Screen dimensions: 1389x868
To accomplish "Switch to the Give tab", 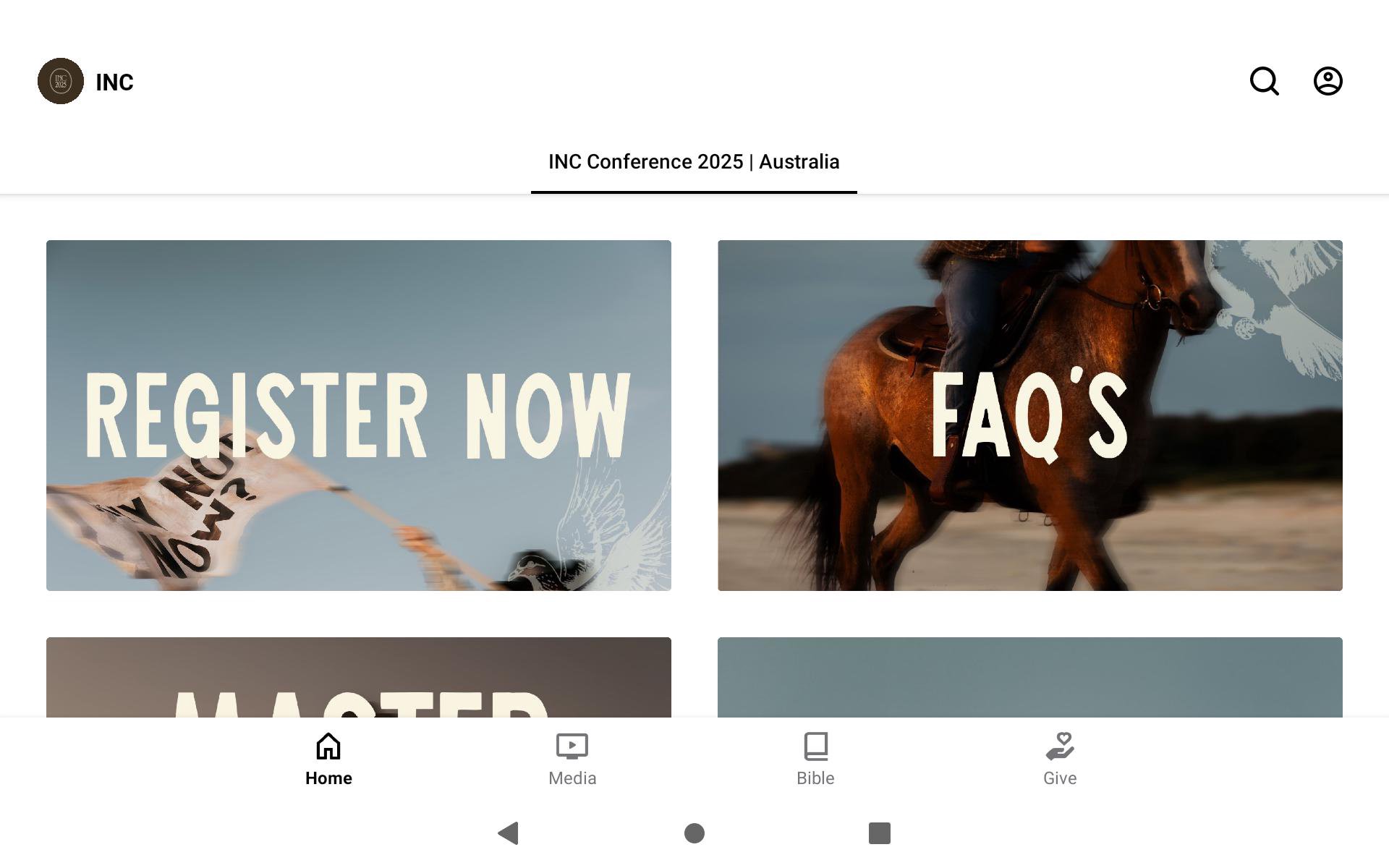I will 1059,759.
